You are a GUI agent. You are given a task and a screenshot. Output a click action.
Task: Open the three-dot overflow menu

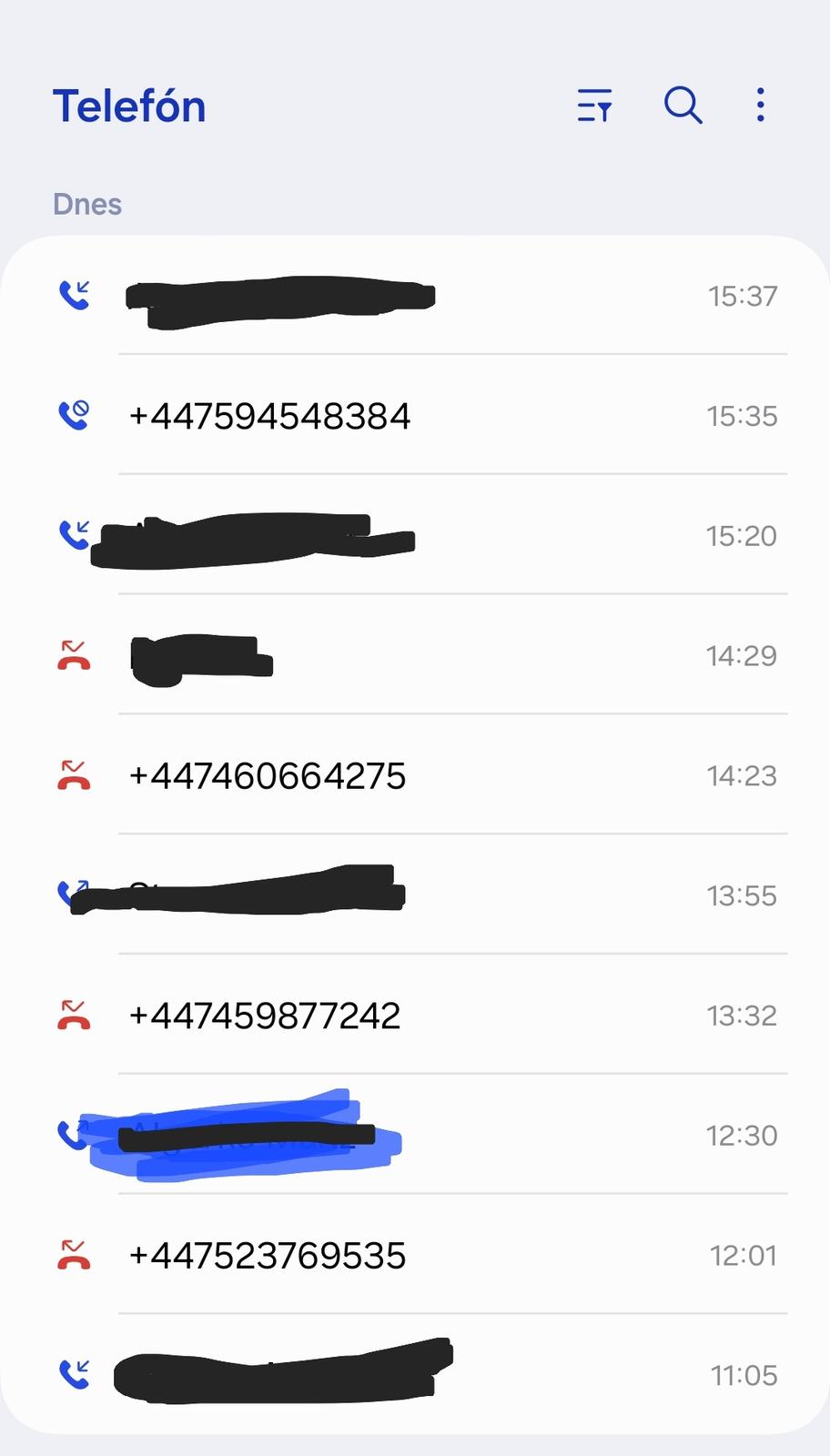(760, 106)
